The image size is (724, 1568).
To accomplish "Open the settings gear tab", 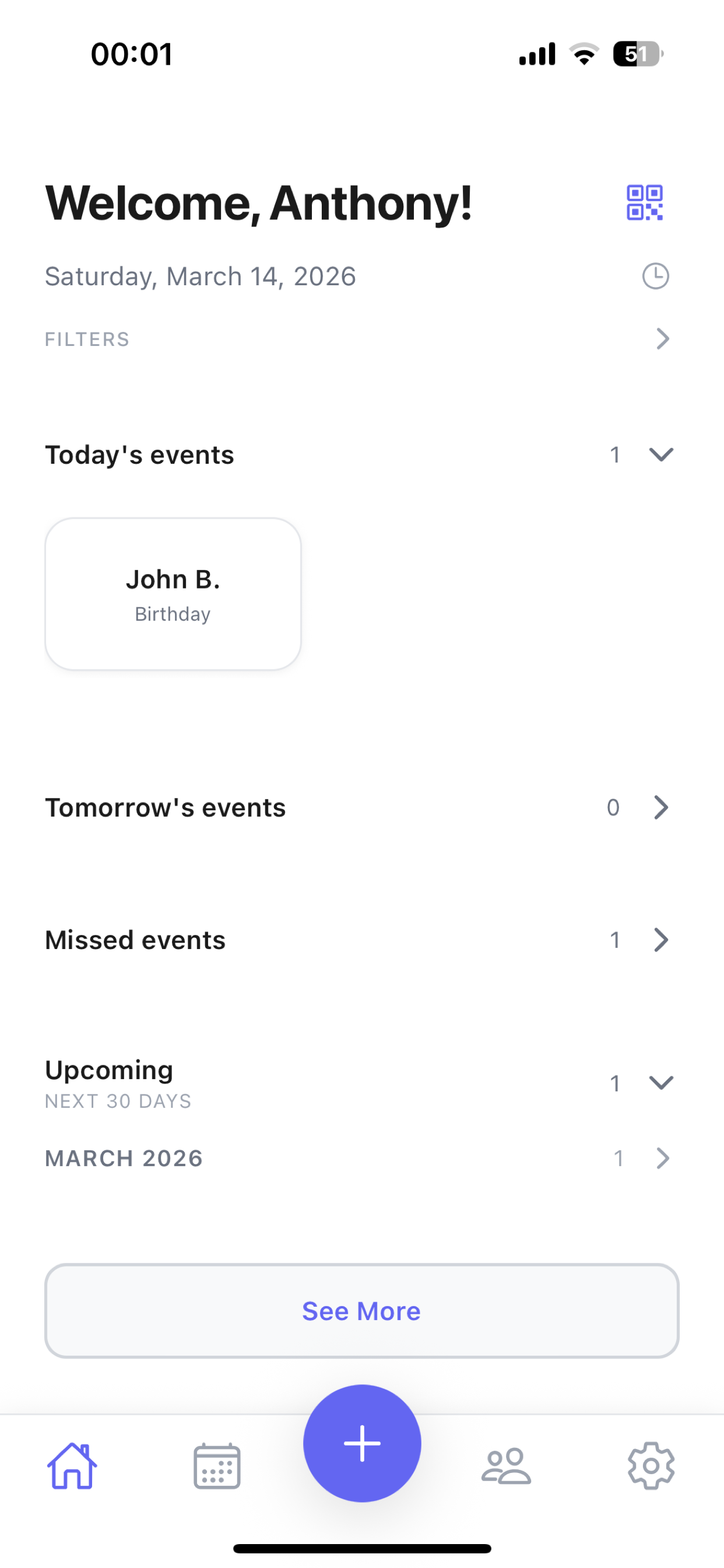I will [x=651, y=1466].
